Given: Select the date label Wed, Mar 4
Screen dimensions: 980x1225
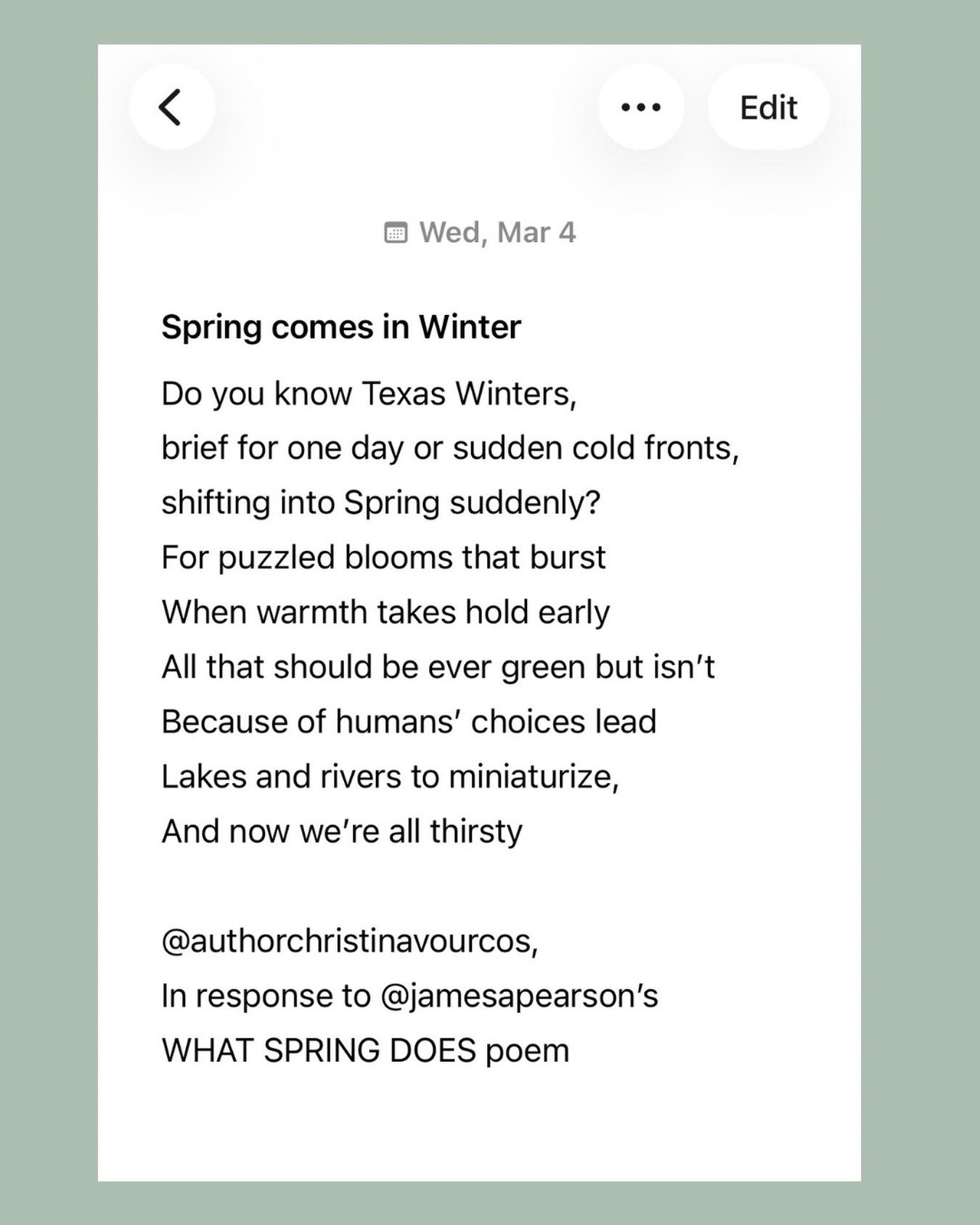Looking at the screenshot, I should [497, 232].
